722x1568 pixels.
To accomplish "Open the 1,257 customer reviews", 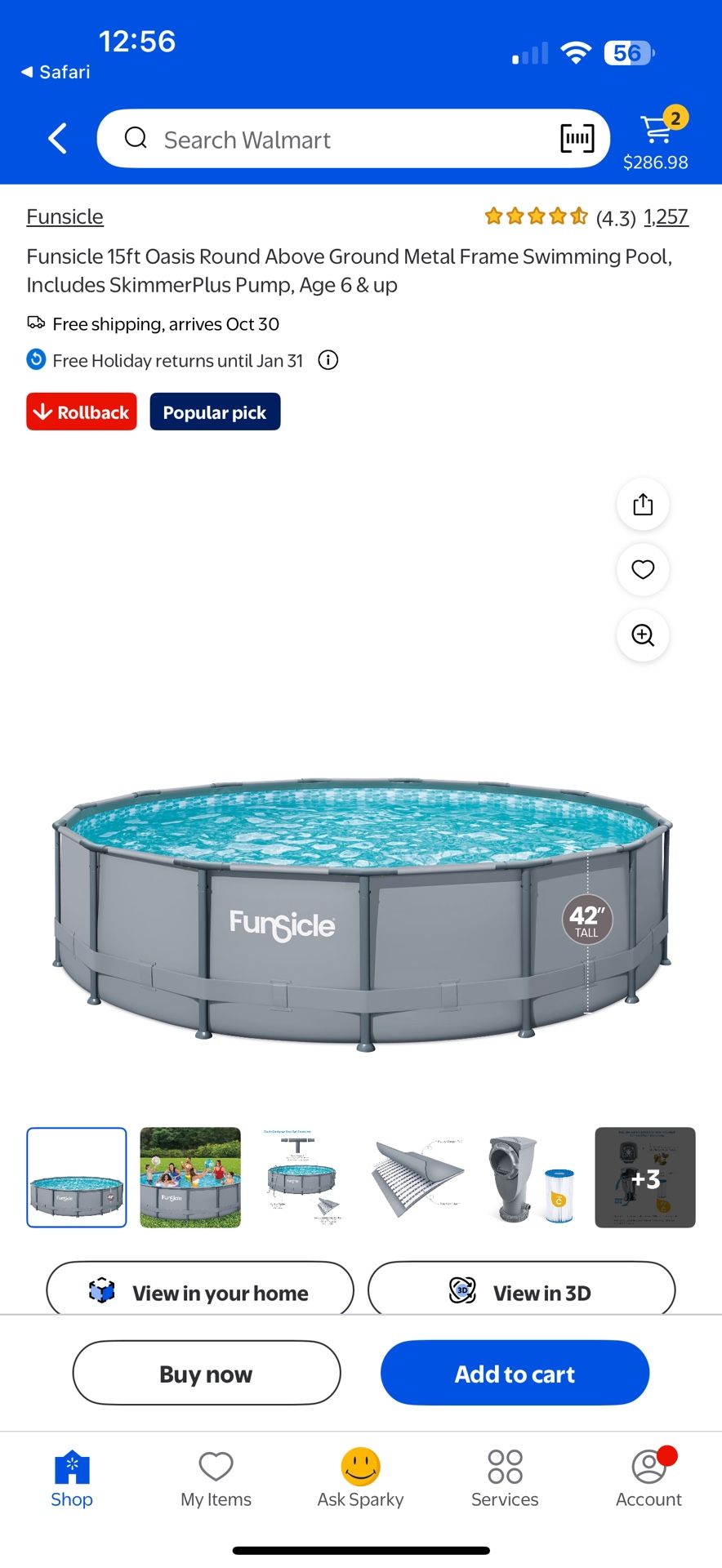I will [x=664, y=216].
